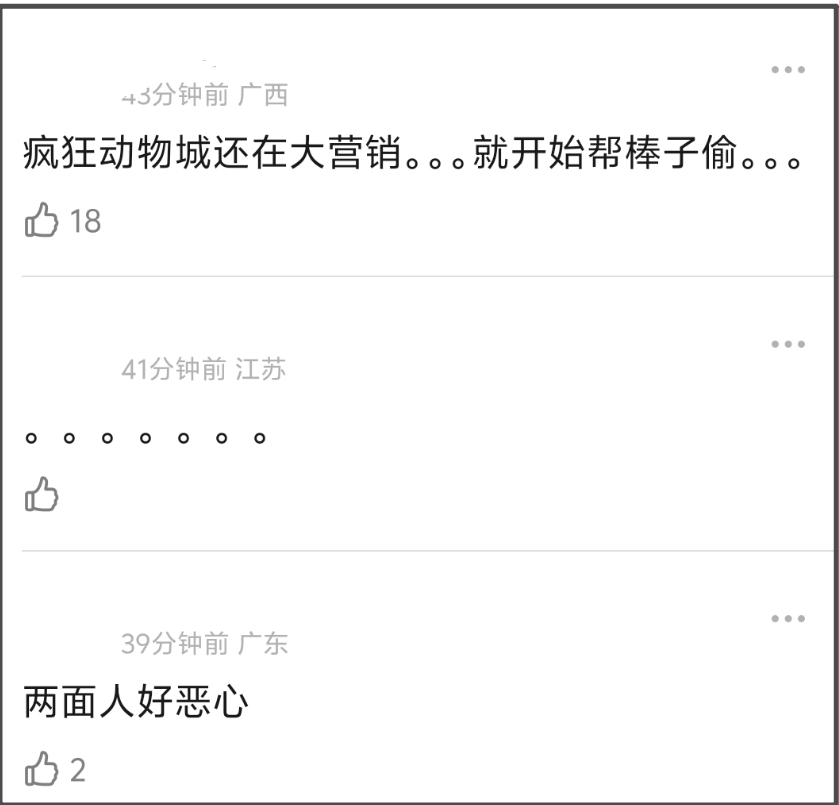839x805 pixels.
Task: Like the comment from 广西 with 18 likes
Action: pyautogui.click(x=41, y=220)
